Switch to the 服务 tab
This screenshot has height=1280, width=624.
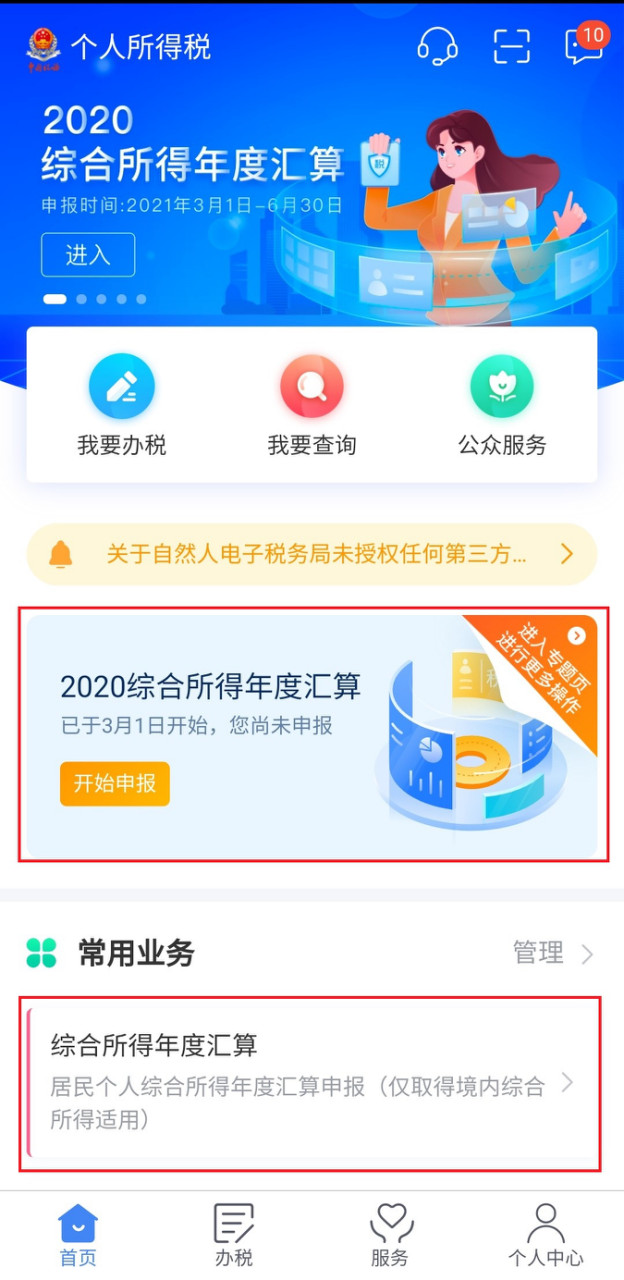390,1235
